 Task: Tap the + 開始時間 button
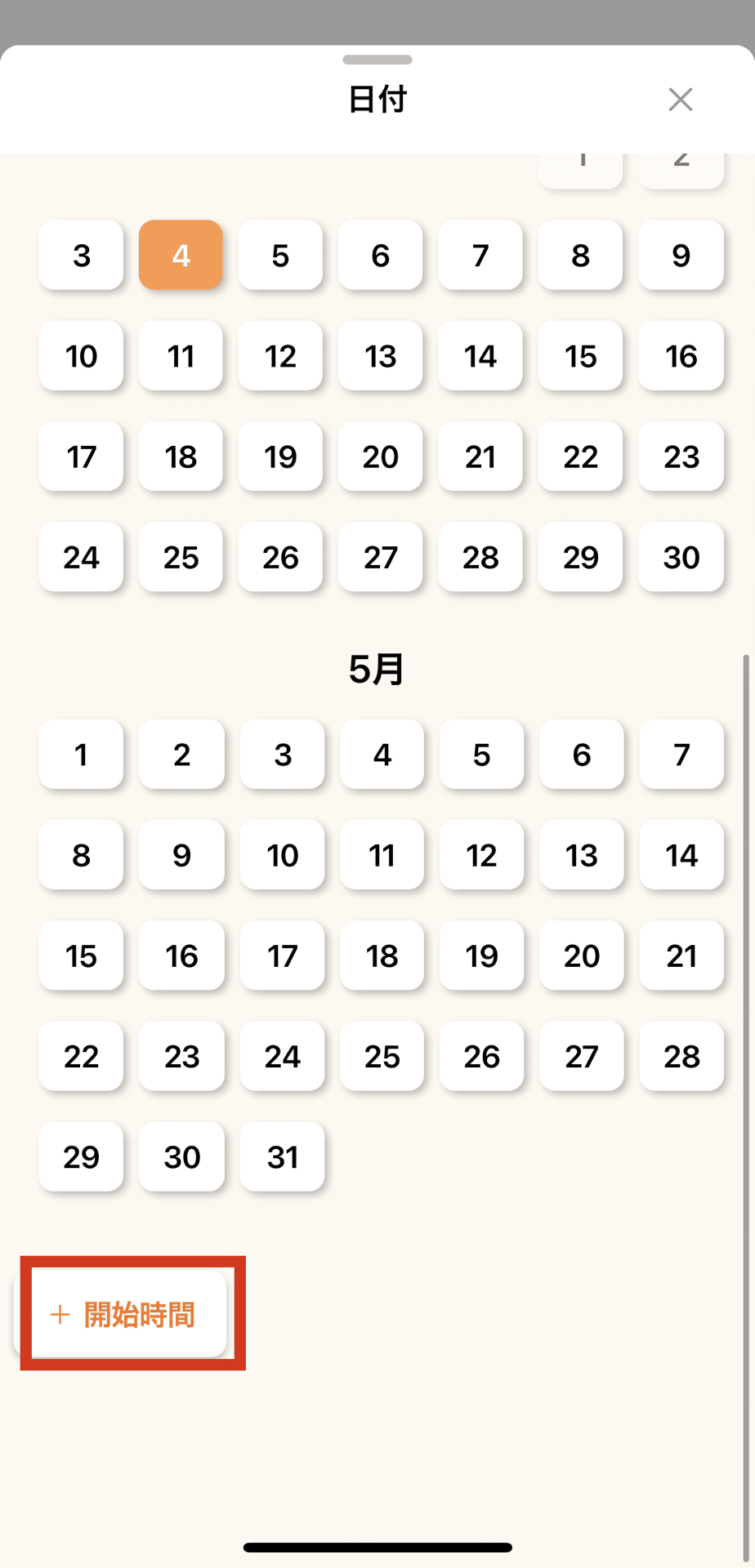(123, 1315)
